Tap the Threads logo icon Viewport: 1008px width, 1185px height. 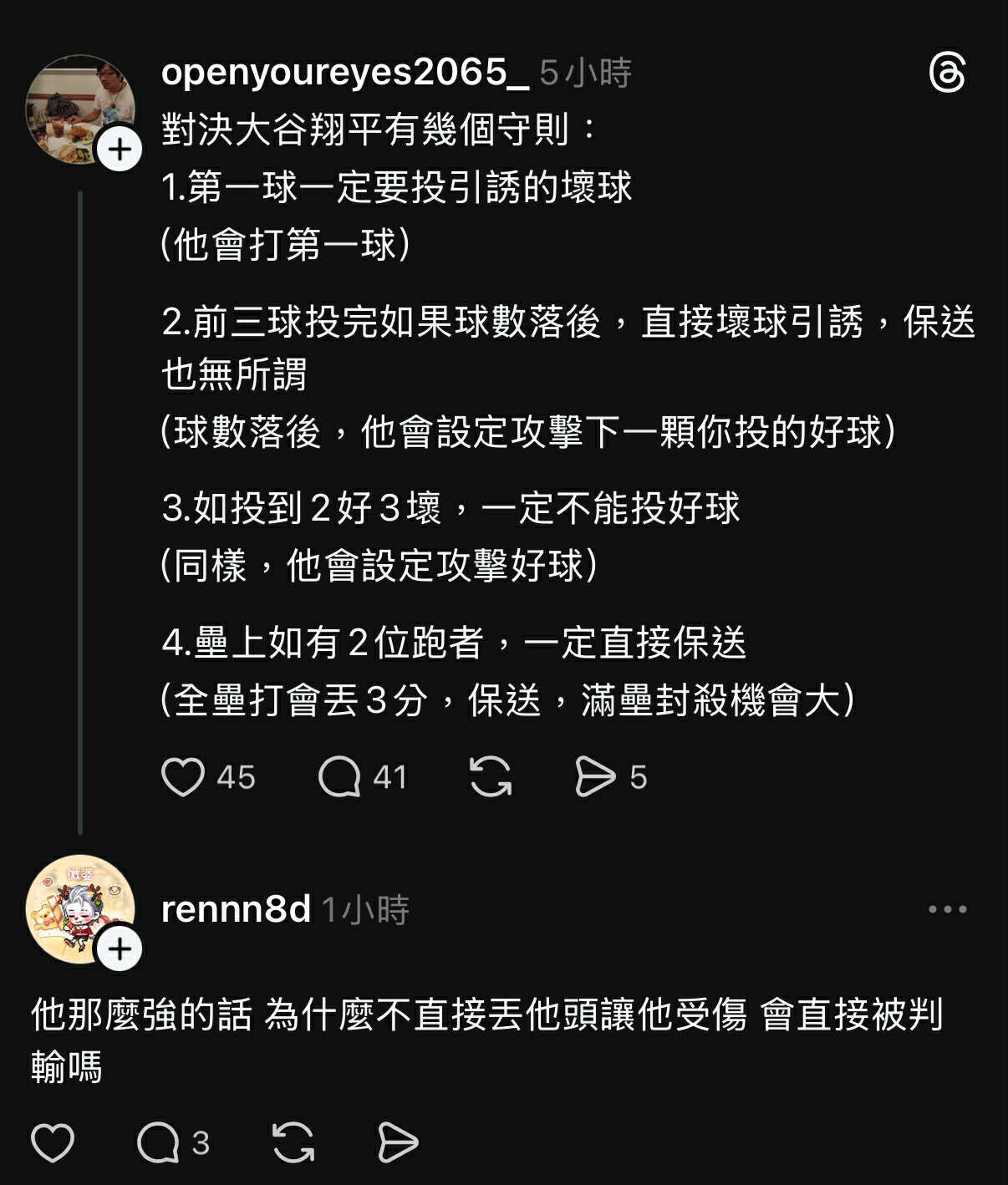947,73
